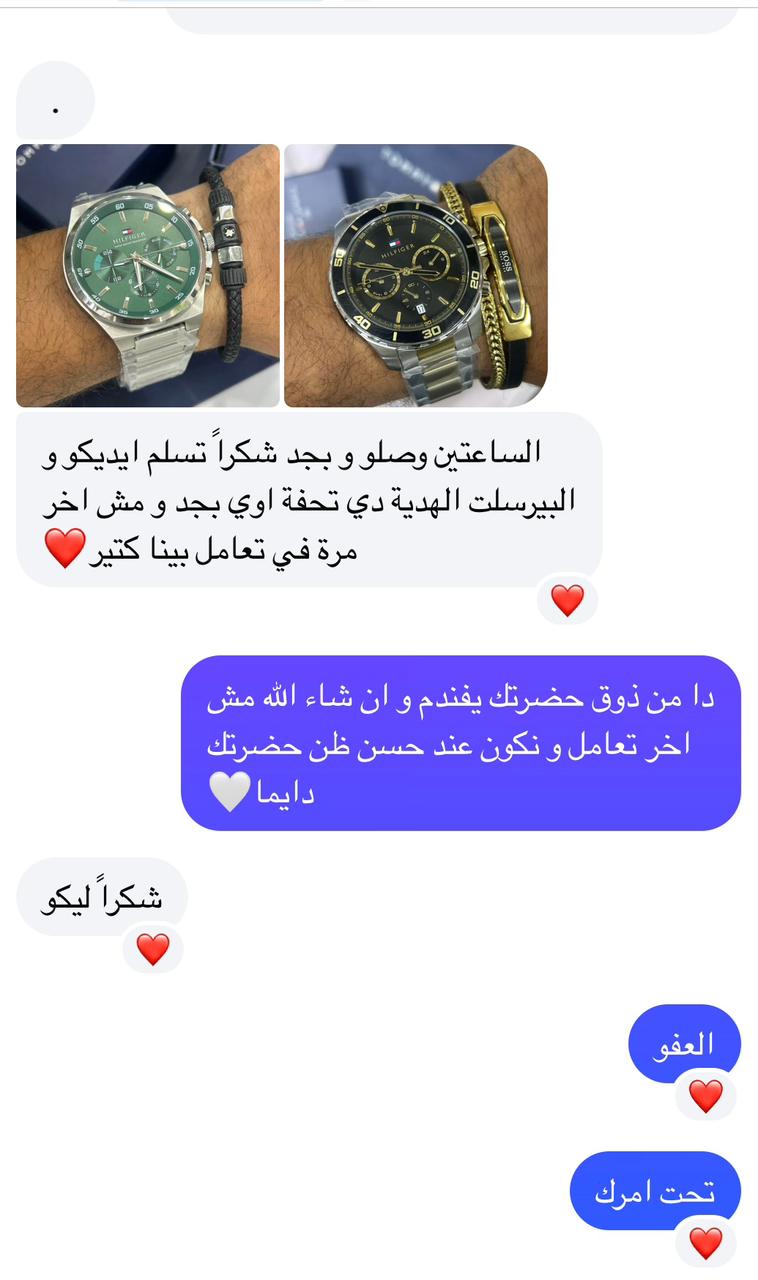The width and height of the screenshot is (758, 1280).
Task: View heart reaction under العفو message
Action: tap(706, 1096)
